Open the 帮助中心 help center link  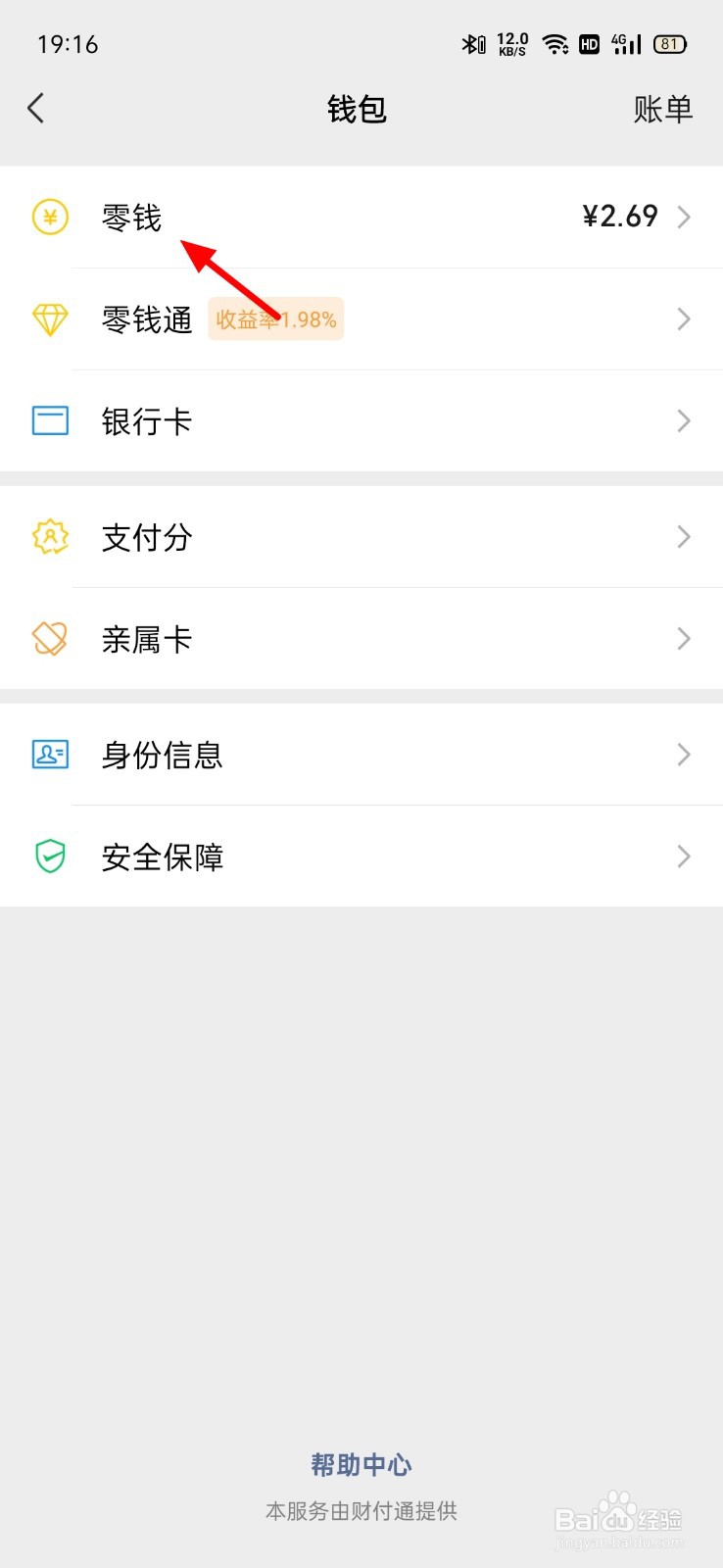click(x=361, y=1465)
